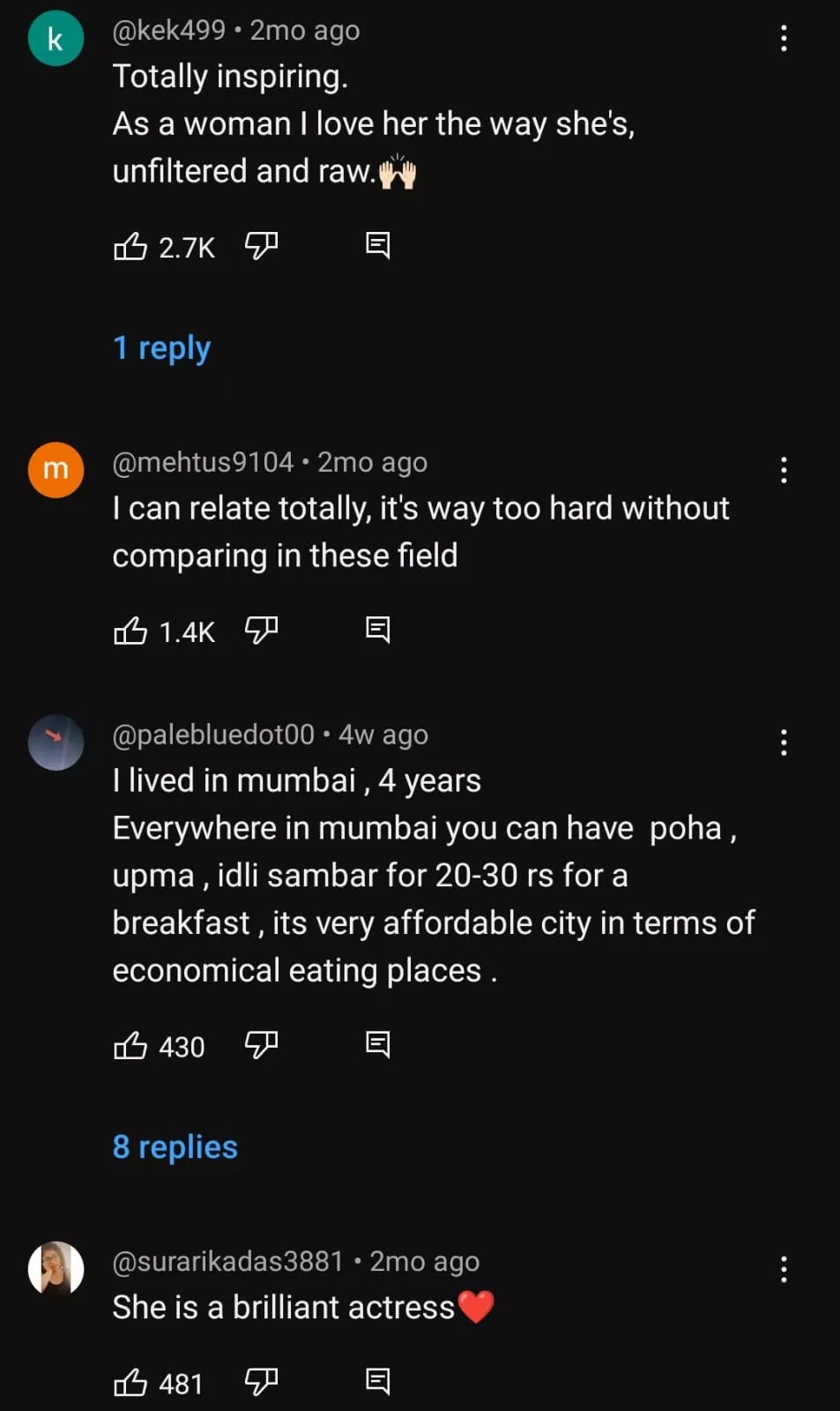Viewport: 840px width, 1411px height.
Task: Open more options for @mehtus9104's comment
Action: pos(783,469)
